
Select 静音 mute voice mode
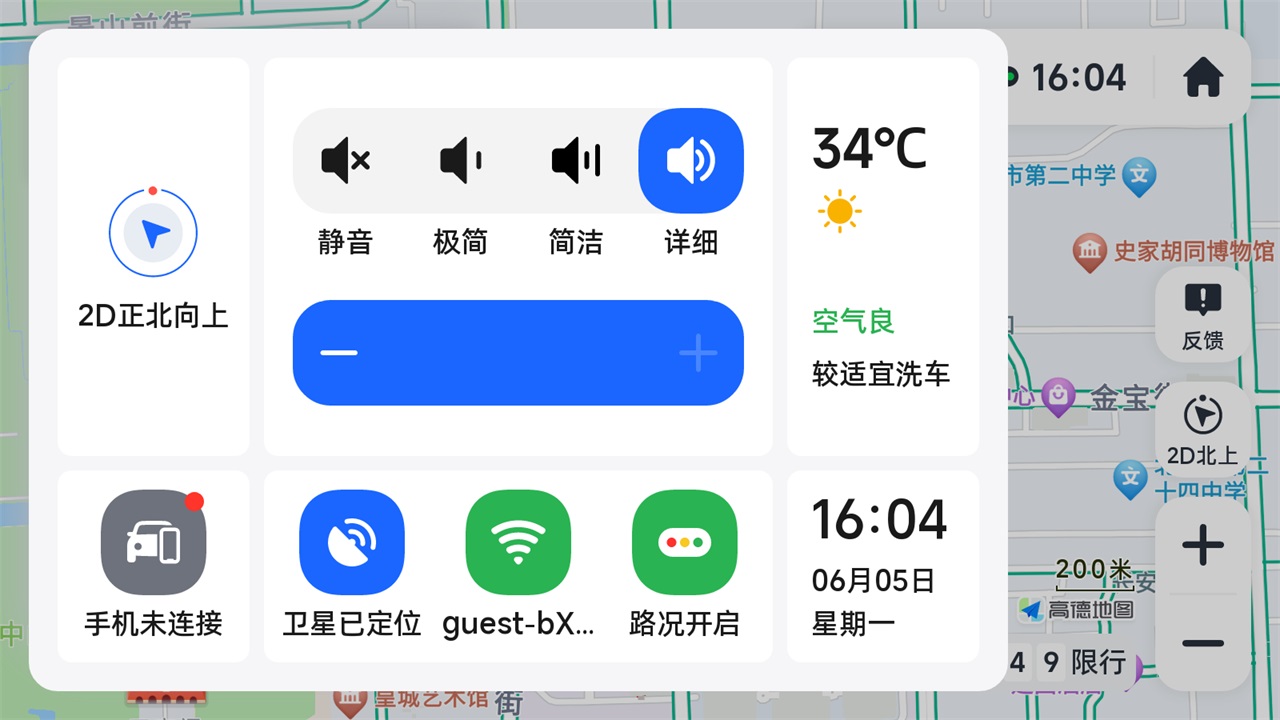tap(345, 160)
